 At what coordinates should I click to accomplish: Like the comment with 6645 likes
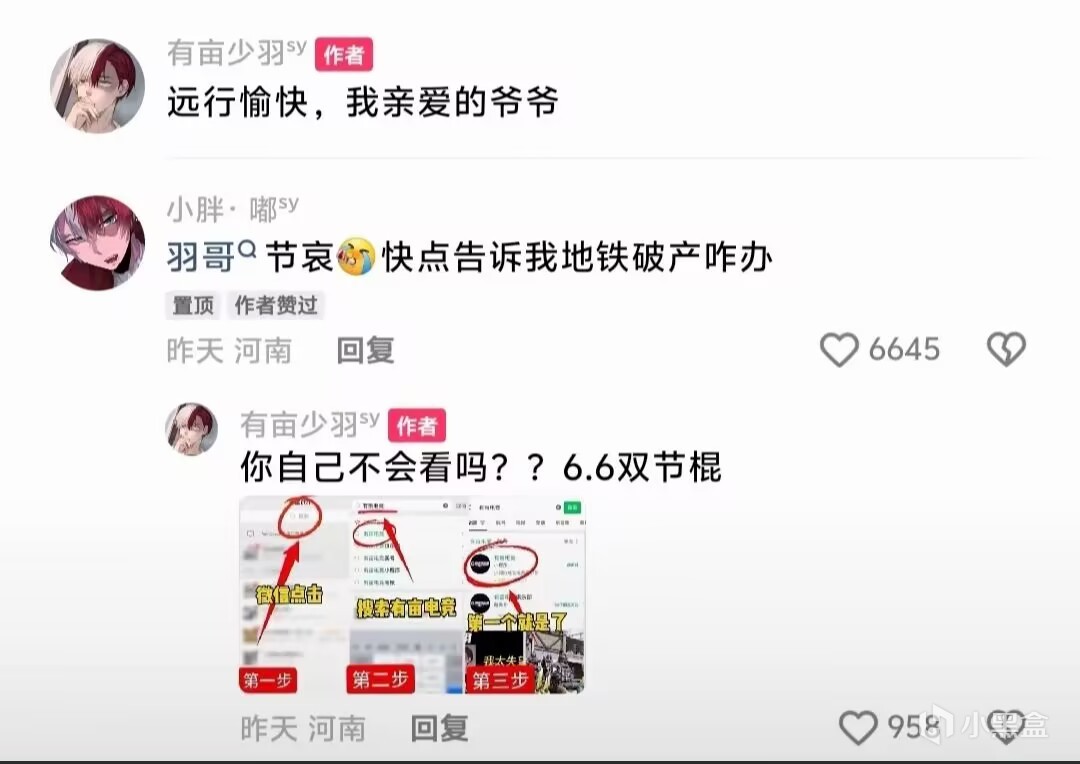point(839,350)
